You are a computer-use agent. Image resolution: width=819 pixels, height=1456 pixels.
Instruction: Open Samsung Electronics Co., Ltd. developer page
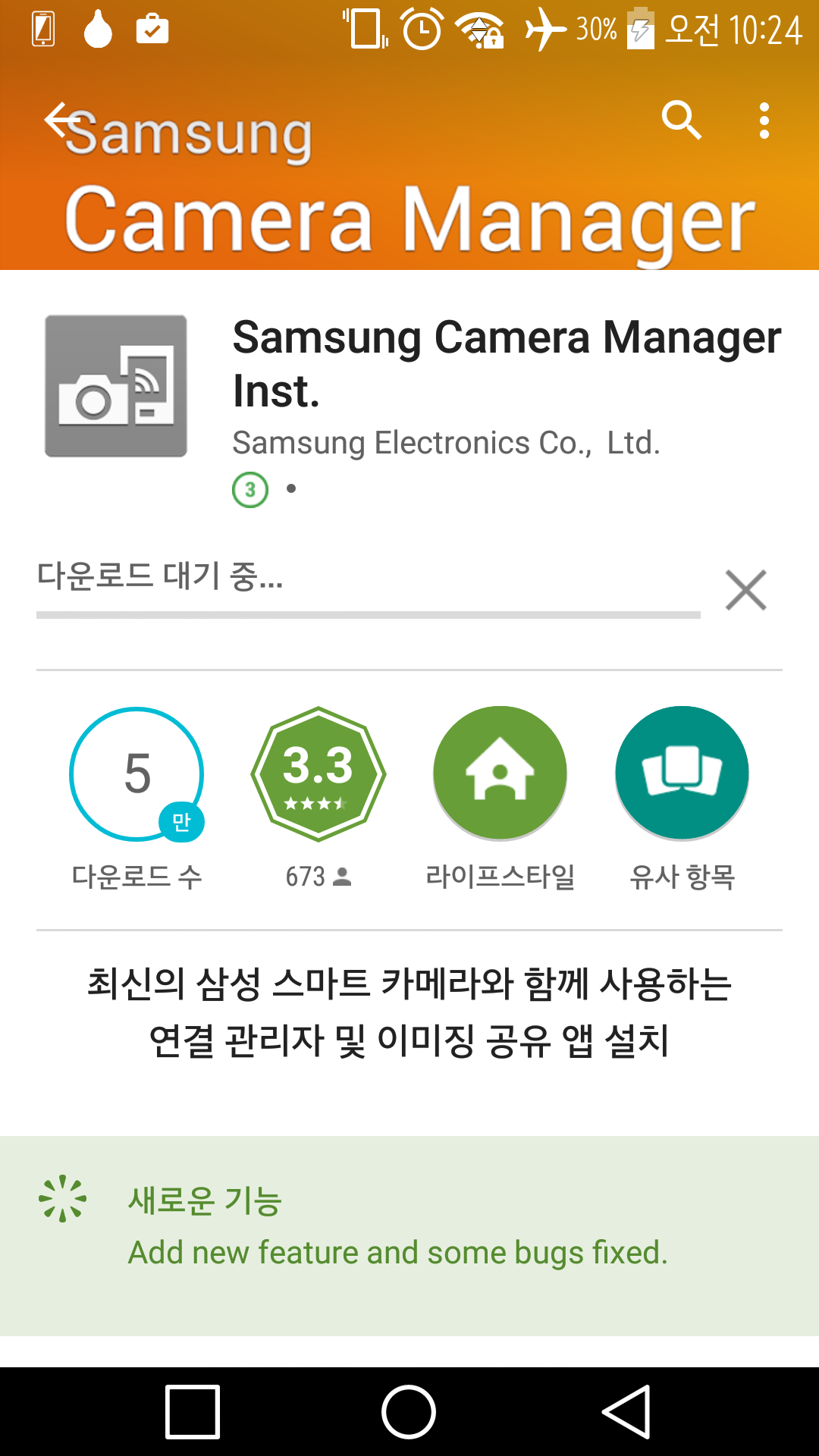pyautogui.click(x=446, y=443)
